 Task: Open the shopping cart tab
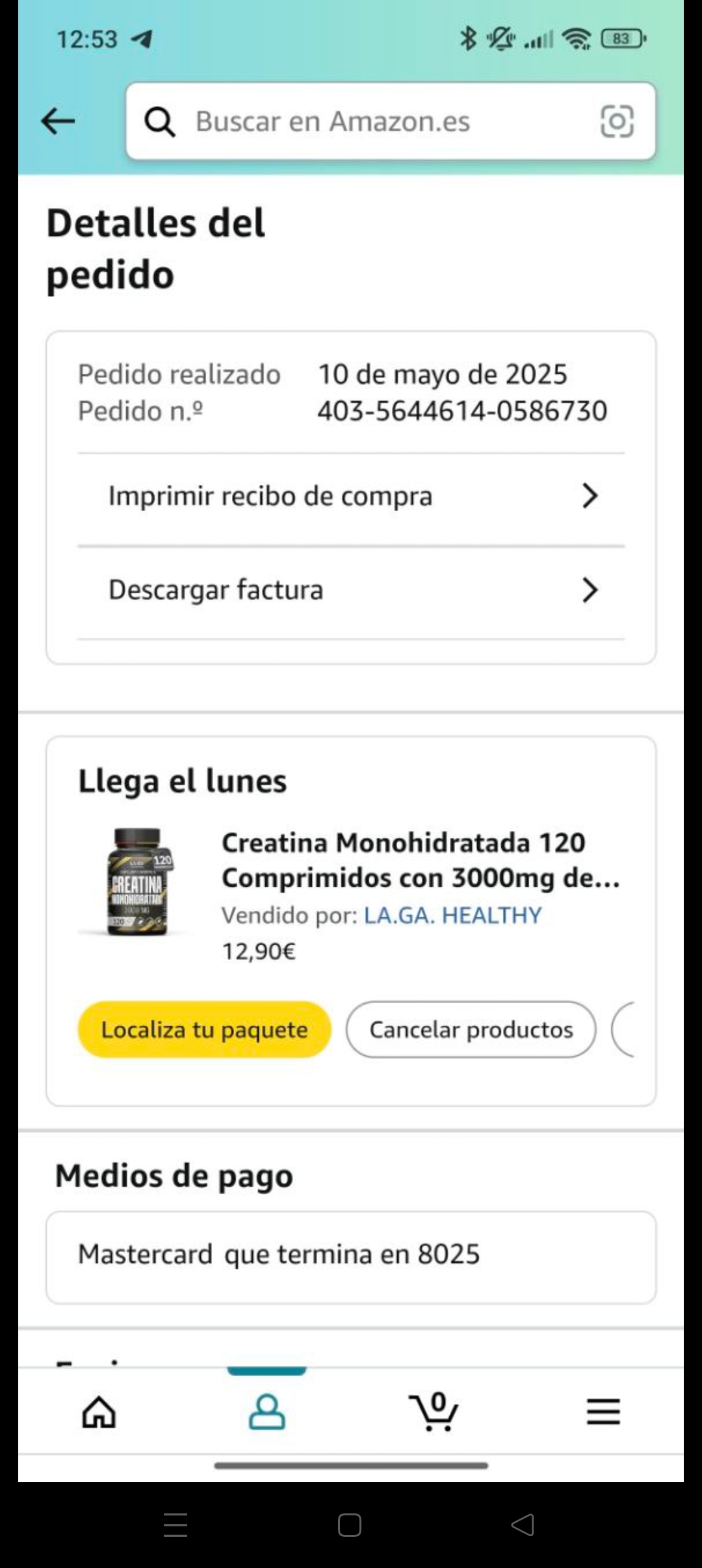point(434,1412)
